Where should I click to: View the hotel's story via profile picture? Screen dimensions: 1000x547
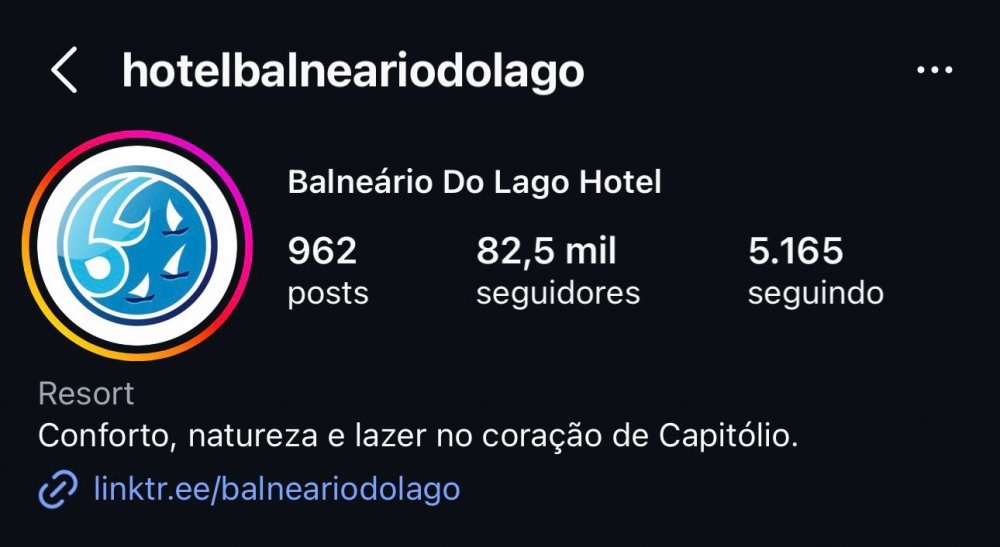(135, 245)
